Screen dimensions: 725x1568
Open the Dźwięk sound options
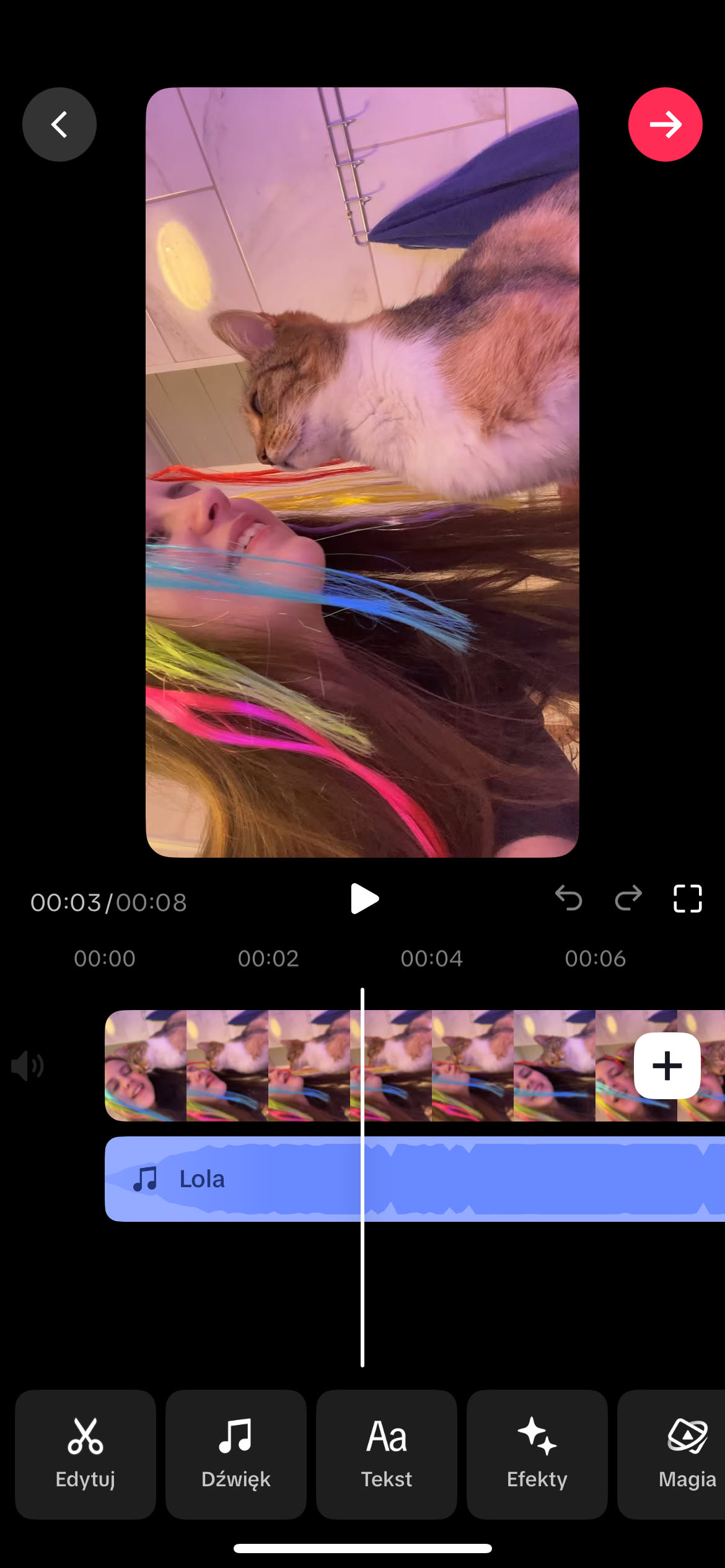pyautogui.click(x=236, y=1453)
